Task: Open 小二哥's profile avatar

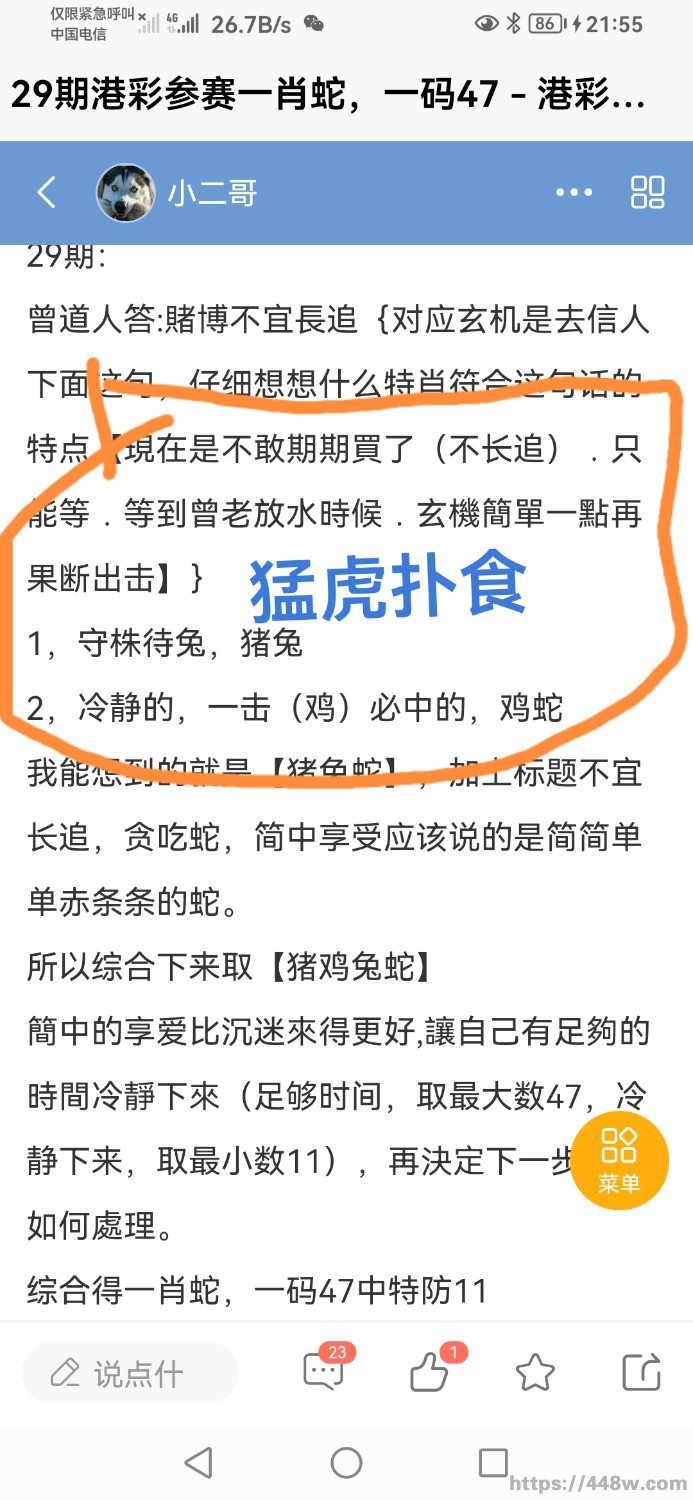Action: point(125,193)
